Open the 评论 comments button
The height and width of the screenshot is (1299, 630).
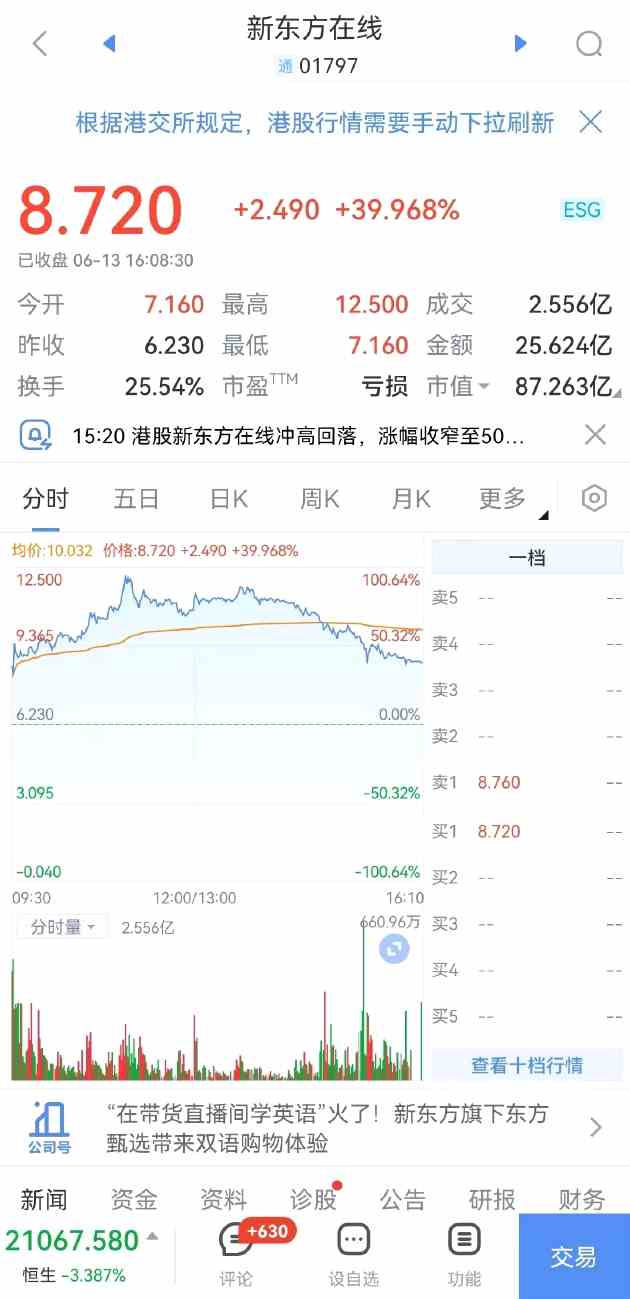pyautogui.click(x=237, y=1255)
